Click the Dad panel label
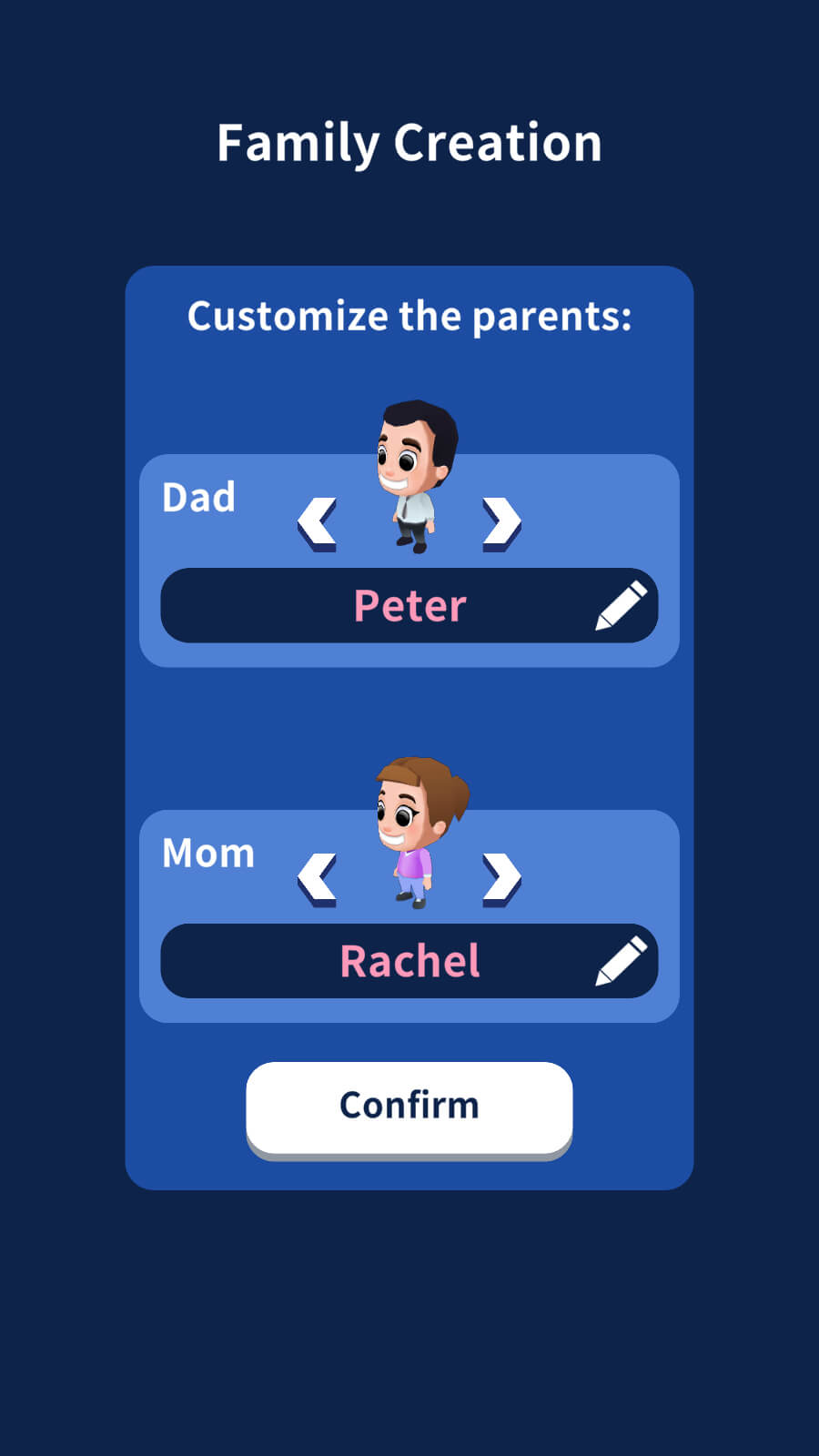The height and width of the screenshot is (1456, 819). [x=199, y=497]
